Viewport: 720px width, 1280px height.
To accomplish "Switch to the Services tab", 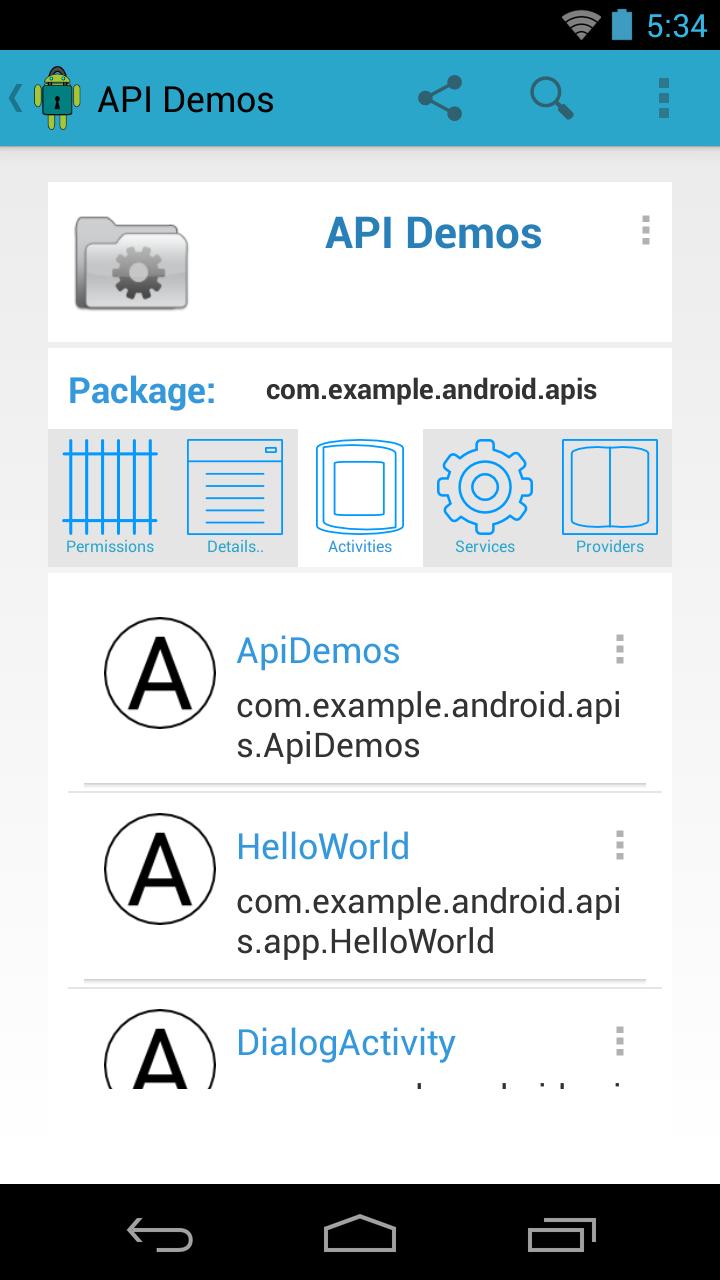I will pyautogui.click(x=485, y=498).
